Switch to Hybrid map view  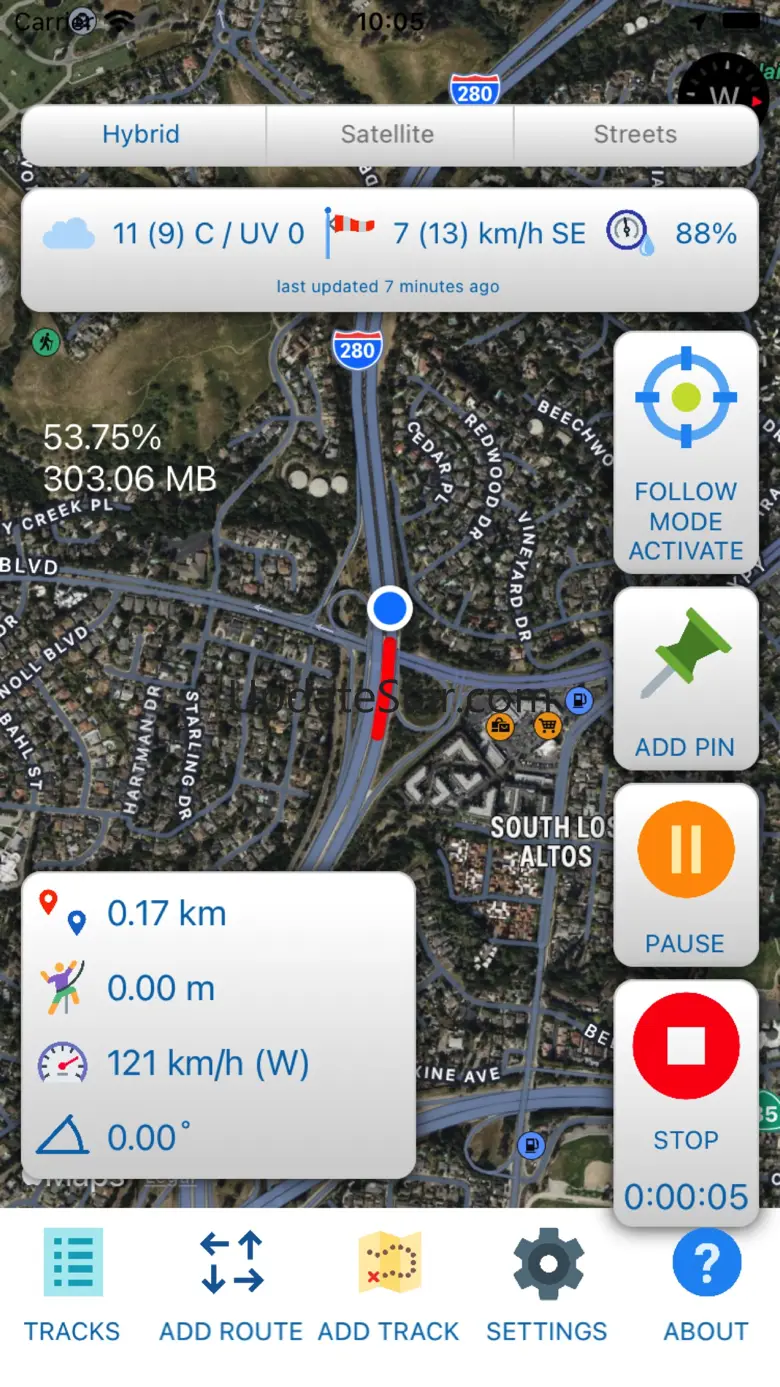tap(142, 135)
